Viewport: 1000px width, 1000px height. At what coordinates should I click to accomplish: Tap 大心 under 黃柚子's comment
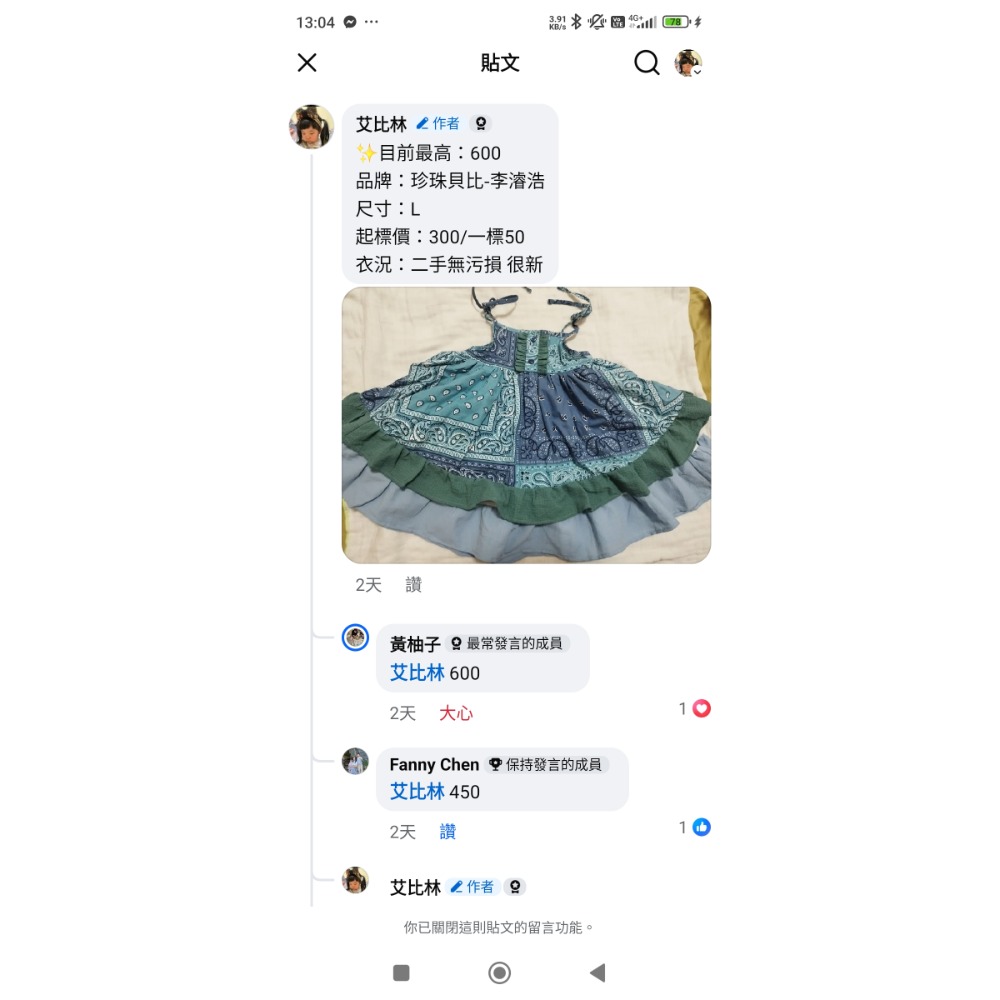tap(456, 713)
